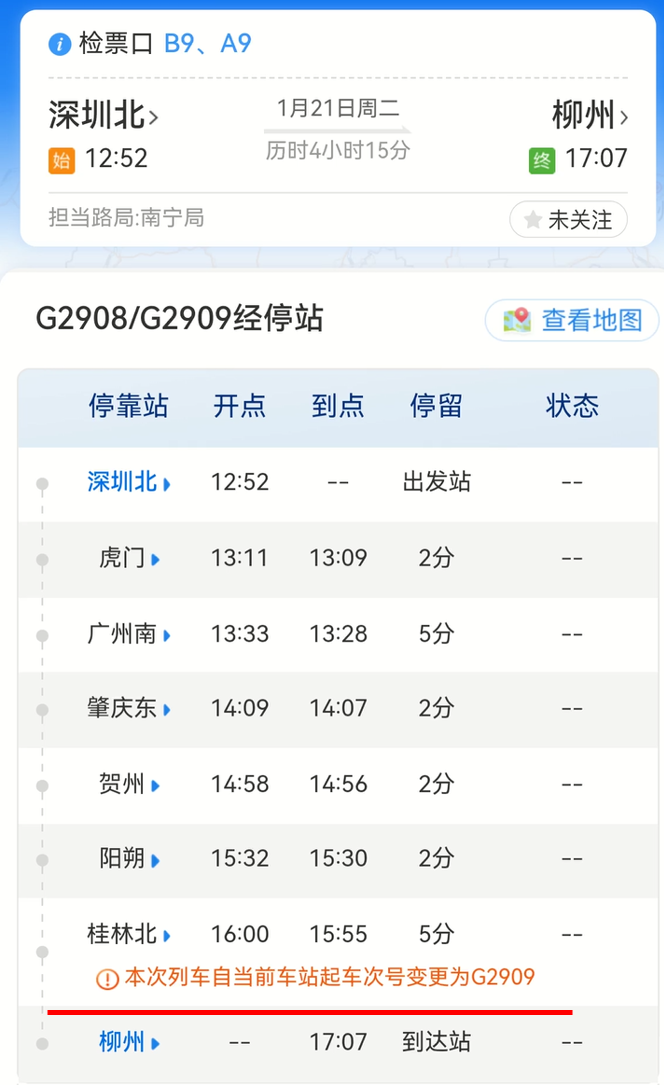Select 桂林北 in the stop list
Image resolution: width=664 pixels, height=1089 pixels.
(x=128, y=934)
